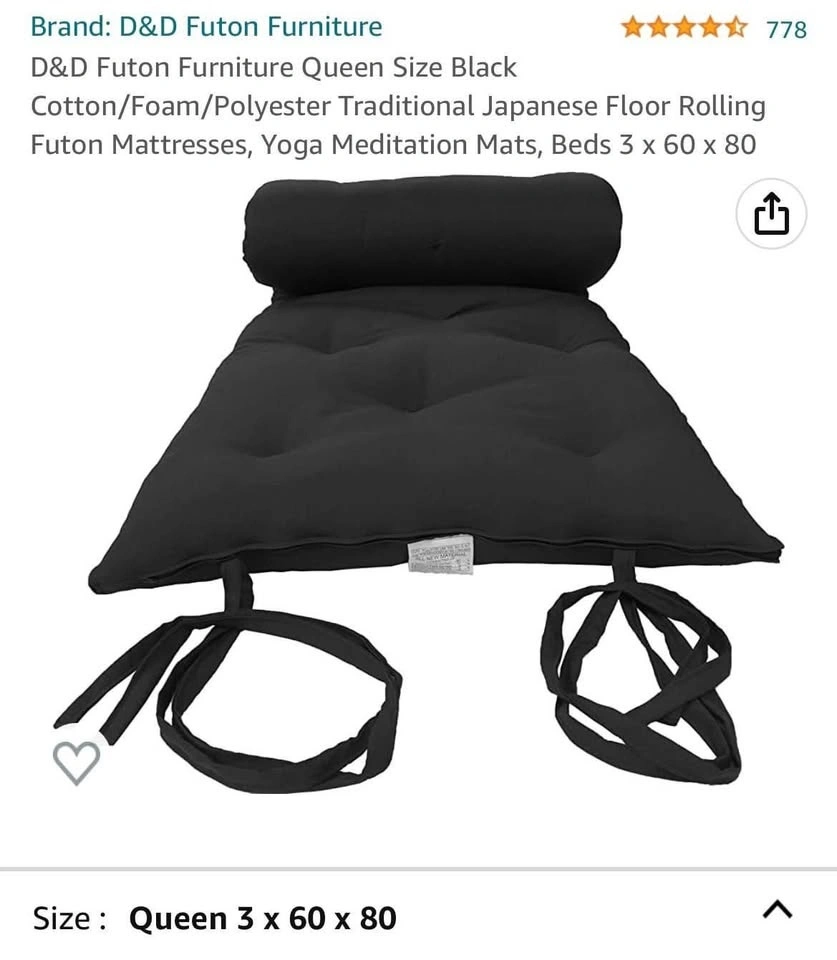The width and height of the screenshot is (837, 960).
Task: Add the futon to your wish list
Action: click(x=76, y=763)
